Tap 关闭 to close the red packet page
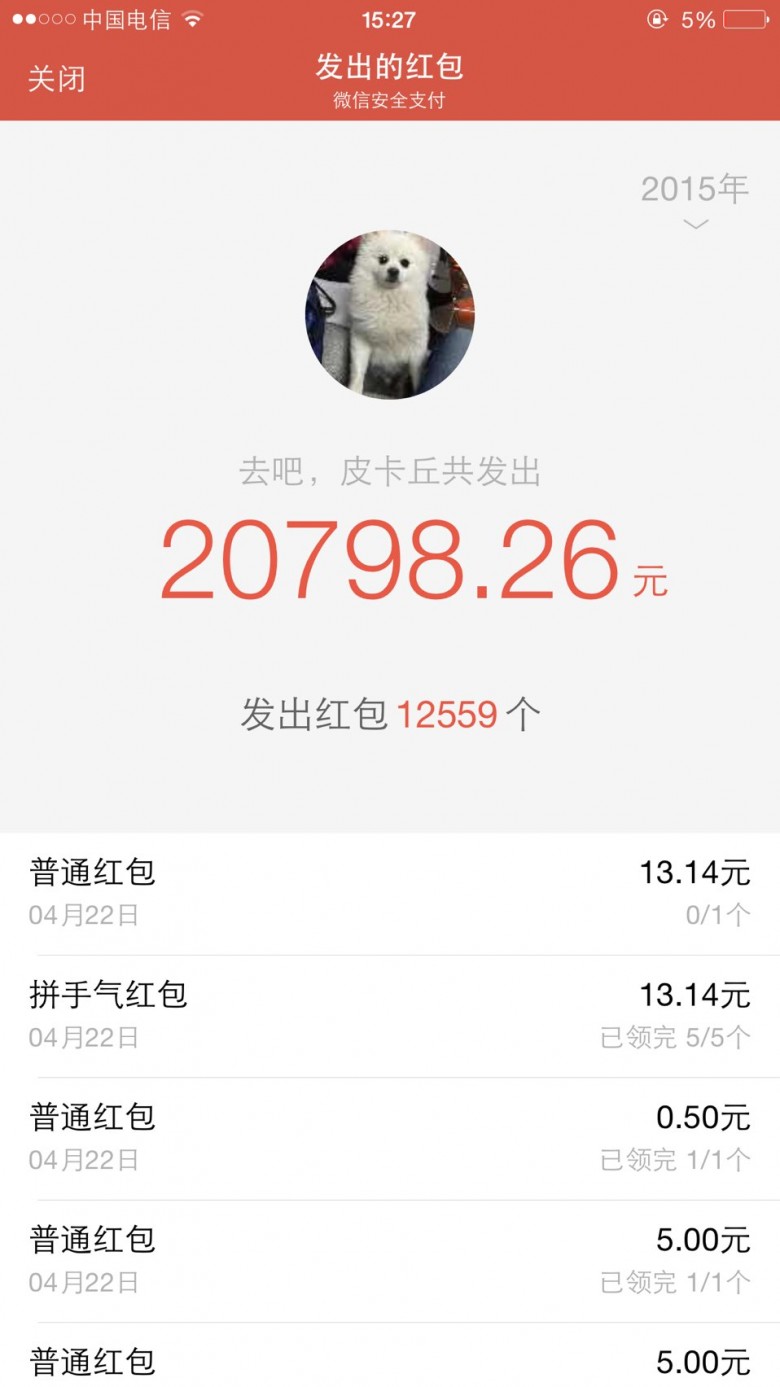The height and width of the screenshot is (1387, 780). pos(56,79)
